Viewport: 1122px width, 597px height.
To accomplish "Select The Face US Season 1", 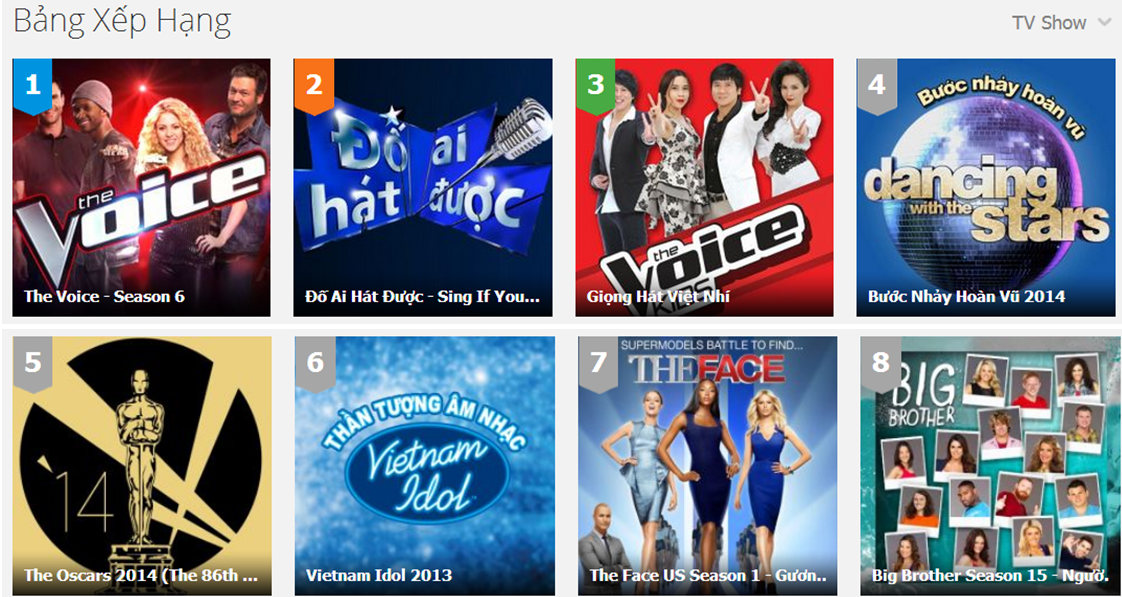I will 707,465.
